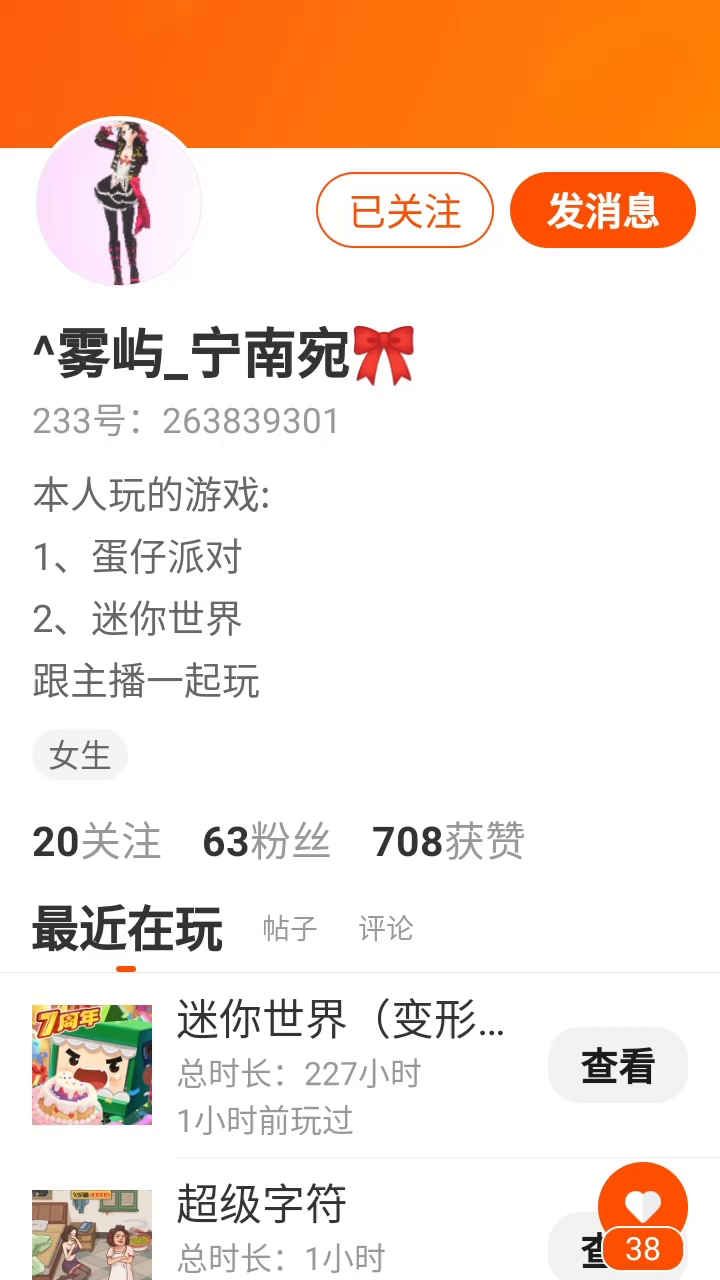View the 20关注 following list

coord(96,842)
